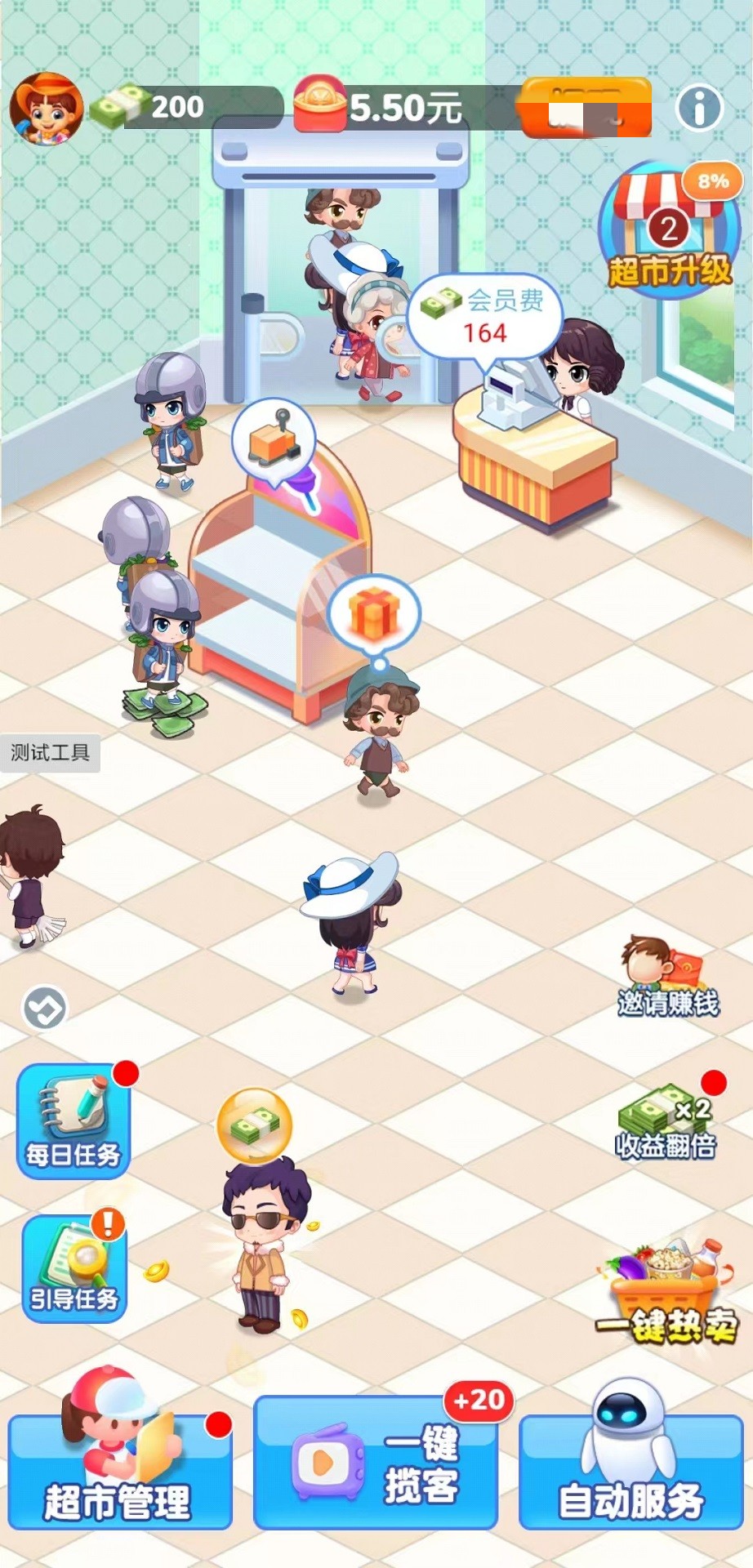
Task: Open 每日任务 daily tasks notebook icon
Action: click(x=72, y=1119)
